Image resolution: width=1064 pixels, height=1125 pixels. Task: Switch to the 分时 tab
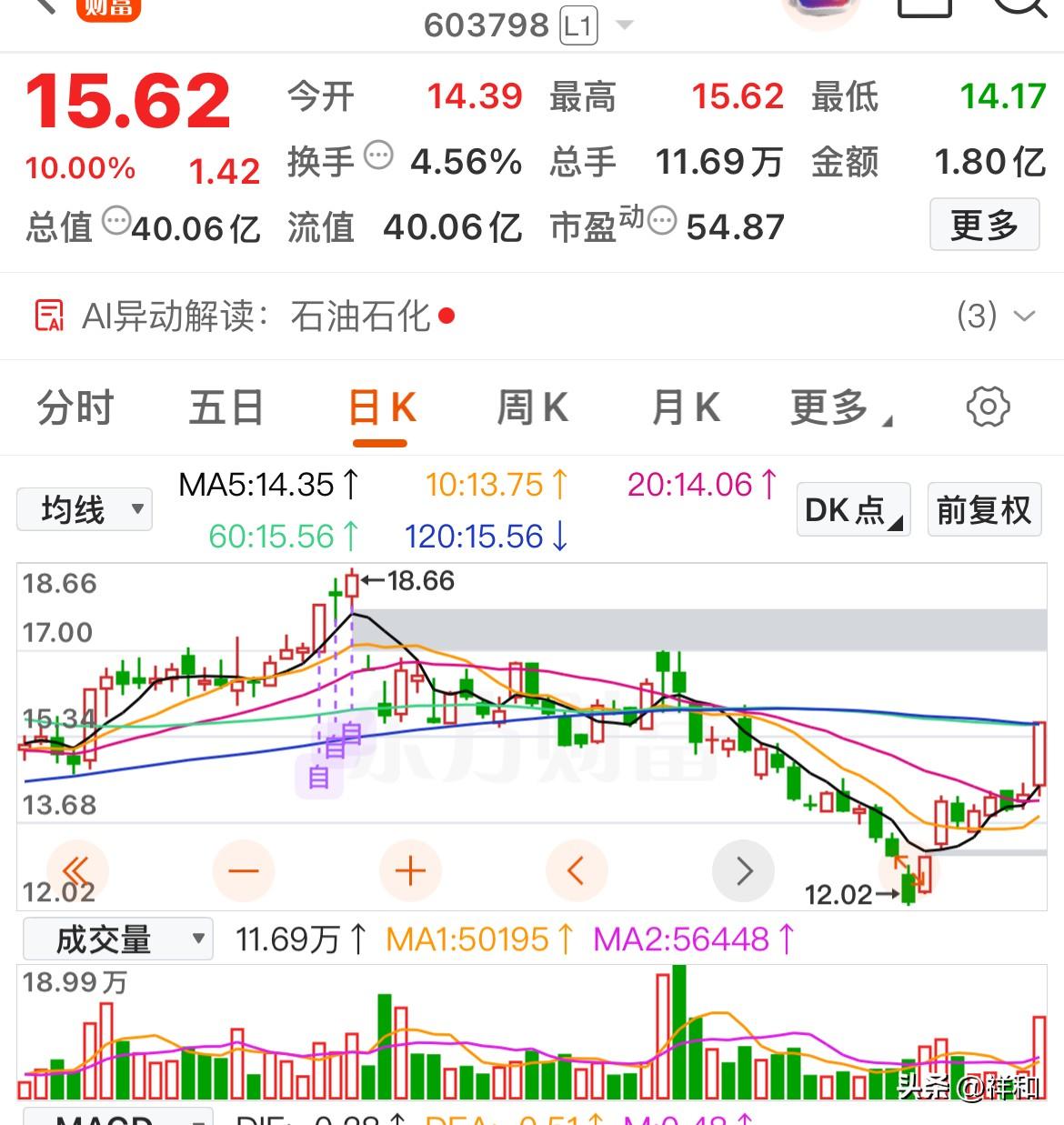point(74,408)
